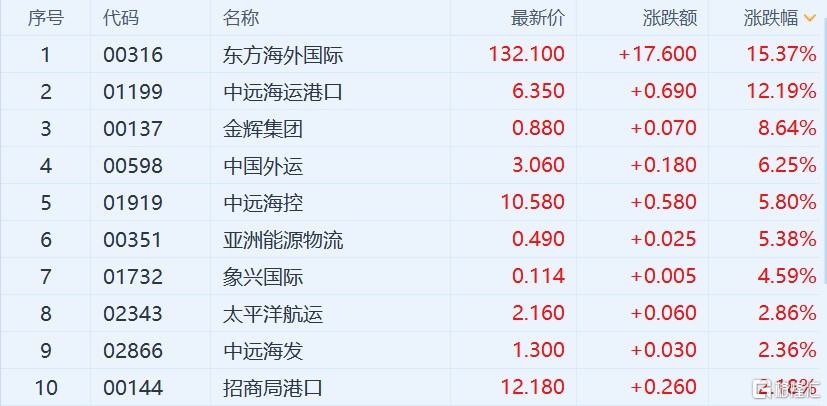This screenshot has height=406, width=827.
Task: Select the 亚洲能源物流 row
Action: point(283,240)
